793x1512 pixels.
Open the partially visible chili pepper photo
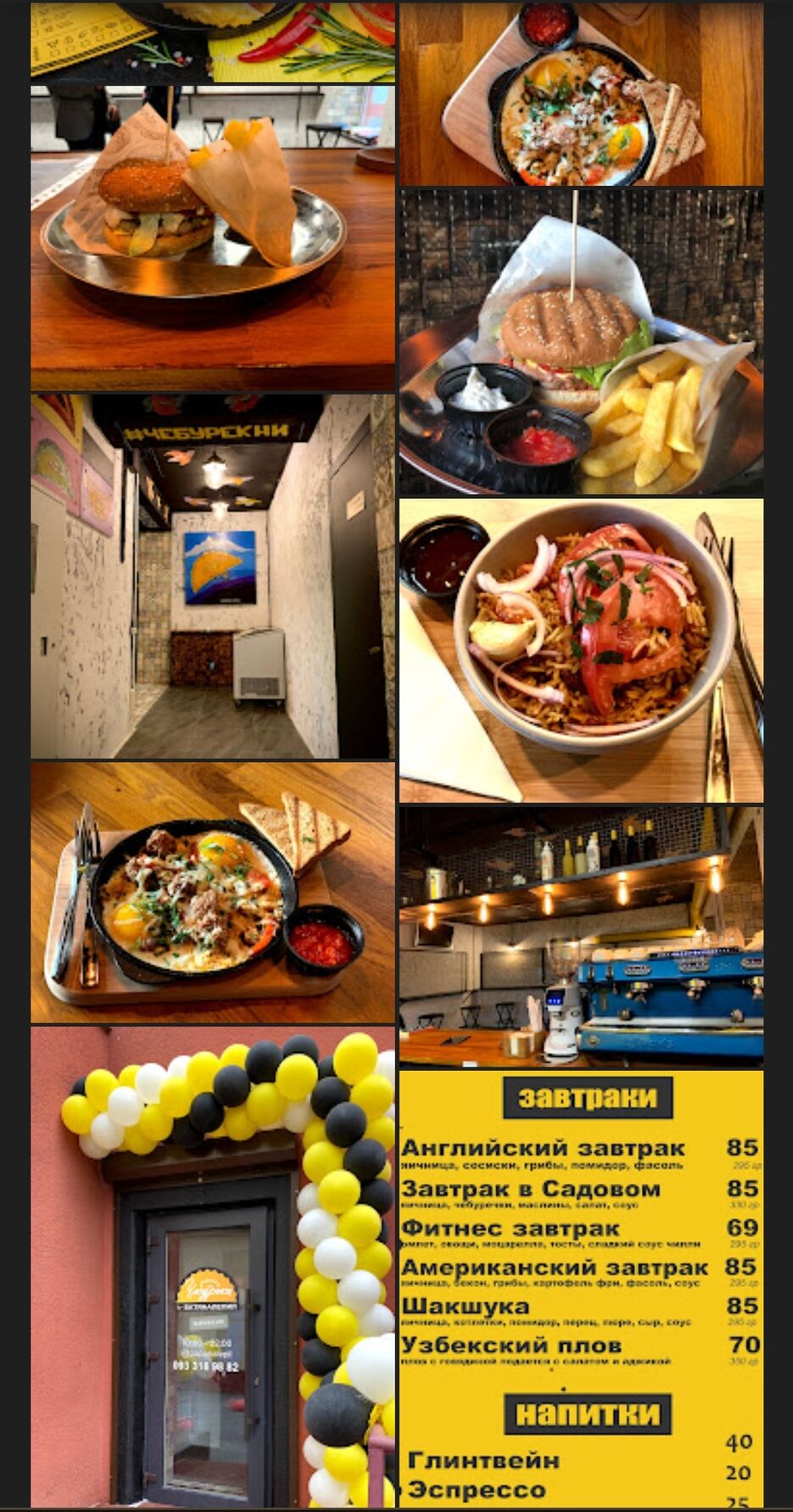pyautogui.click(x=212, y=42)
